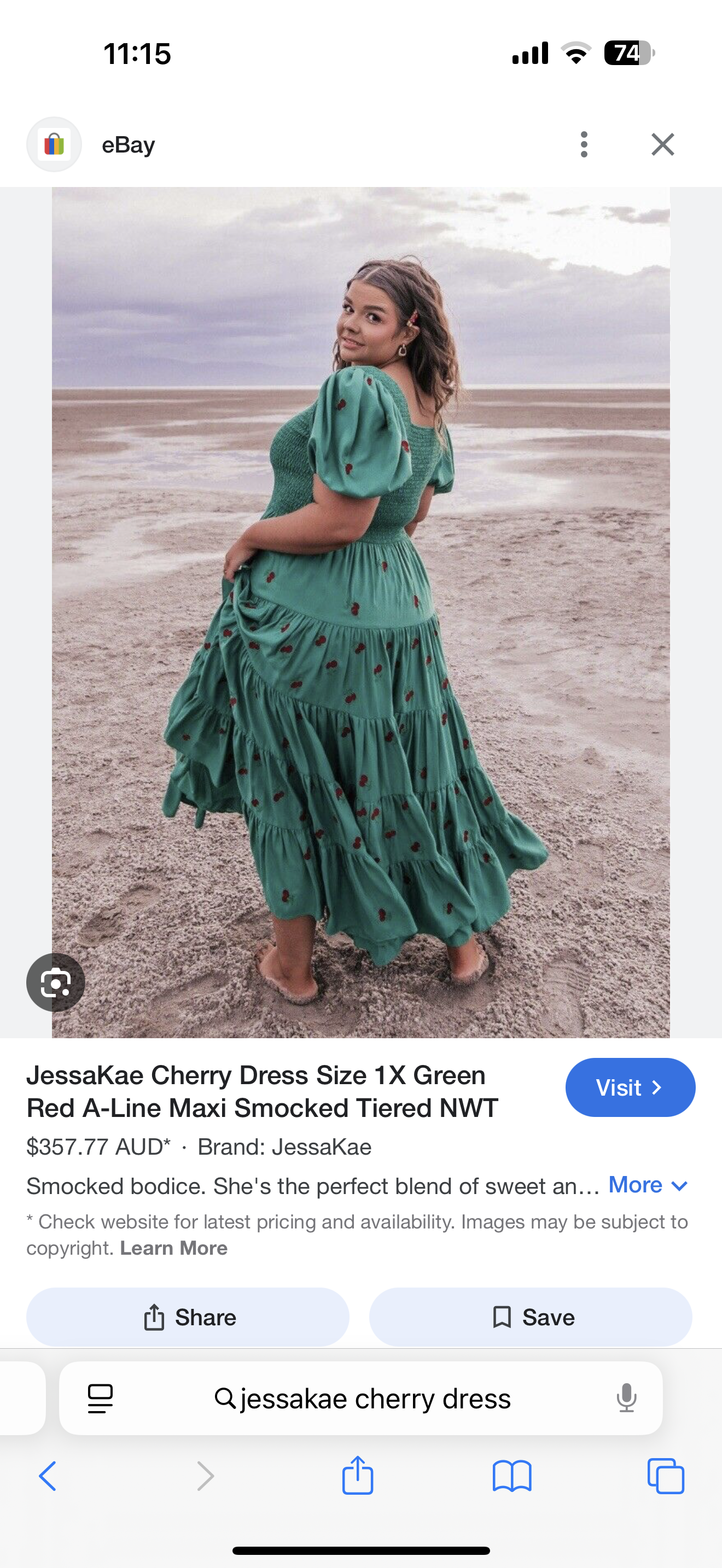Open the Google Lens search icon

(55, 982)
